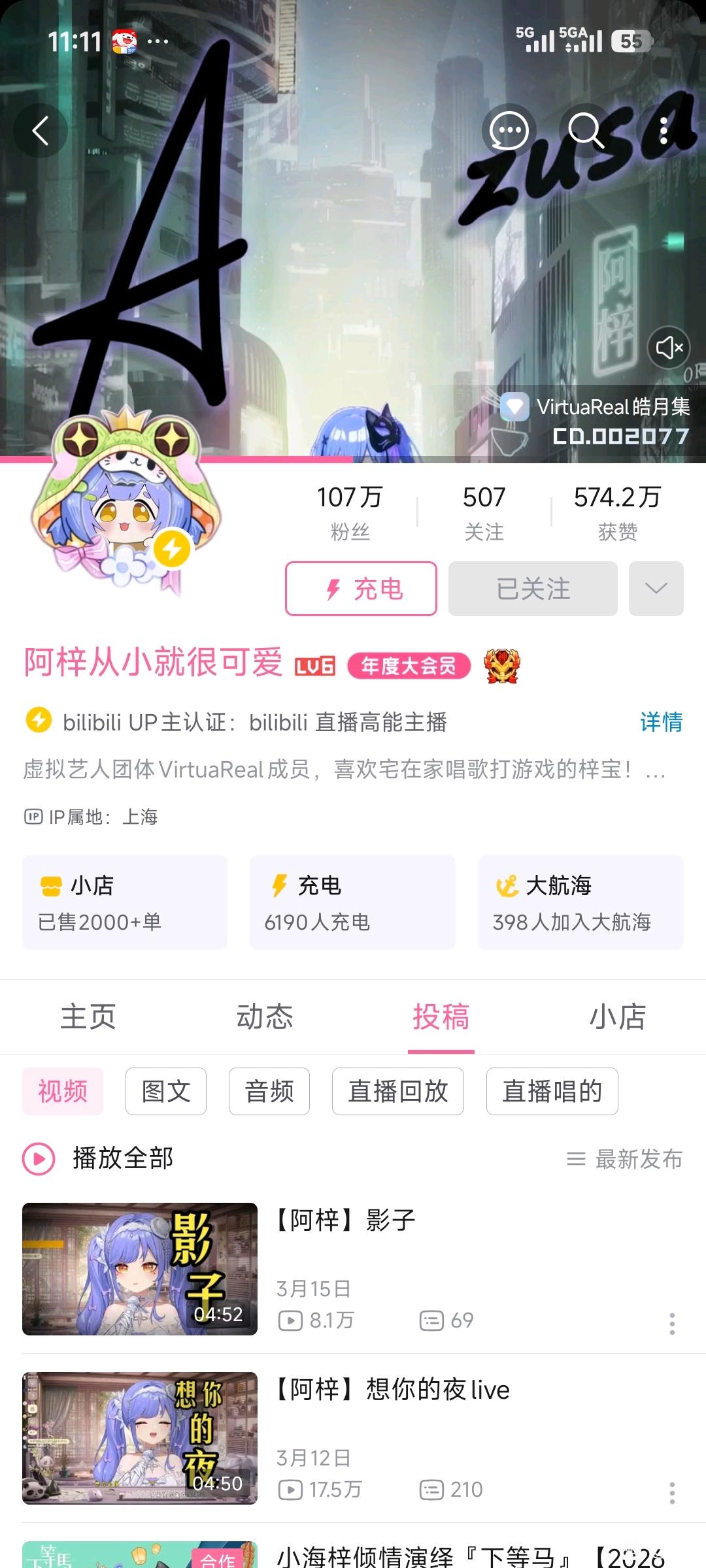
Task: Open the search icon in the header
Action: tap(585, 131)
